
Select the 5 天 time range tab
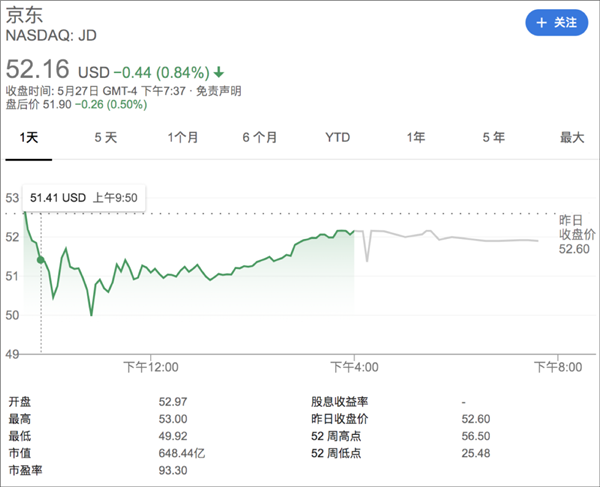[x=105, y=137]
